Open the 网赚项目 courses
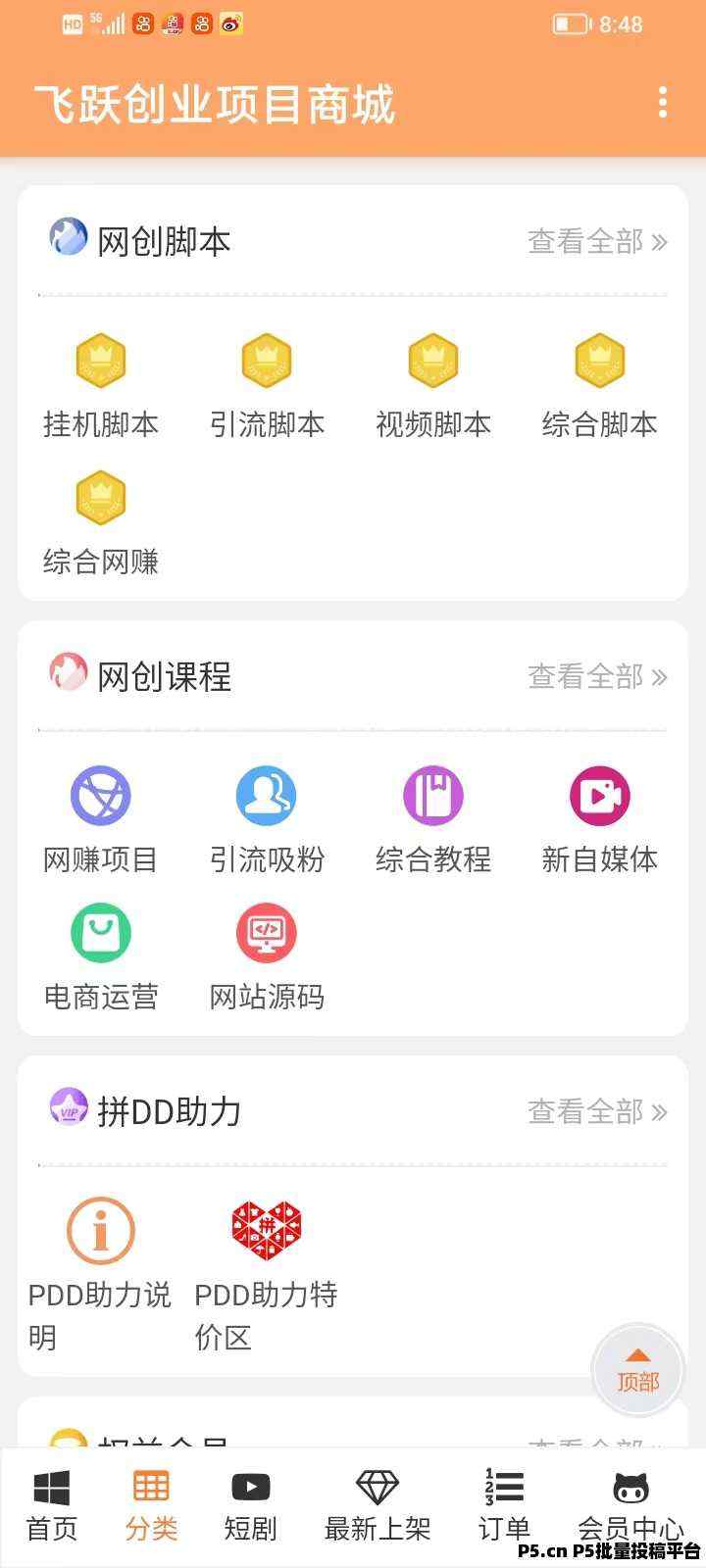Image resolution: width=706 pixels, height=1568 pixels. click(x=100, y=821)
